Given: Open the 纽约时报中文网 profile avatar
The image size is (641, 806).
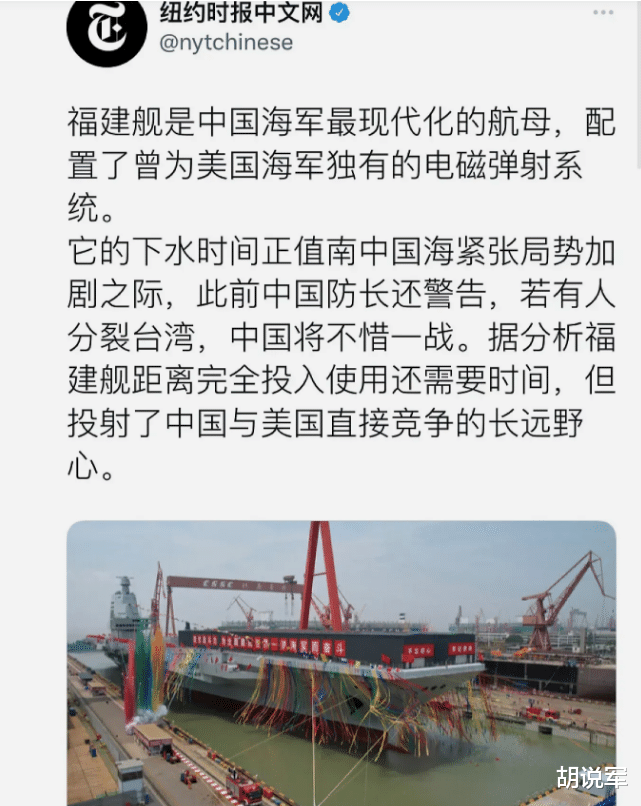Looking at the screenshot, I should coord(107,30).
